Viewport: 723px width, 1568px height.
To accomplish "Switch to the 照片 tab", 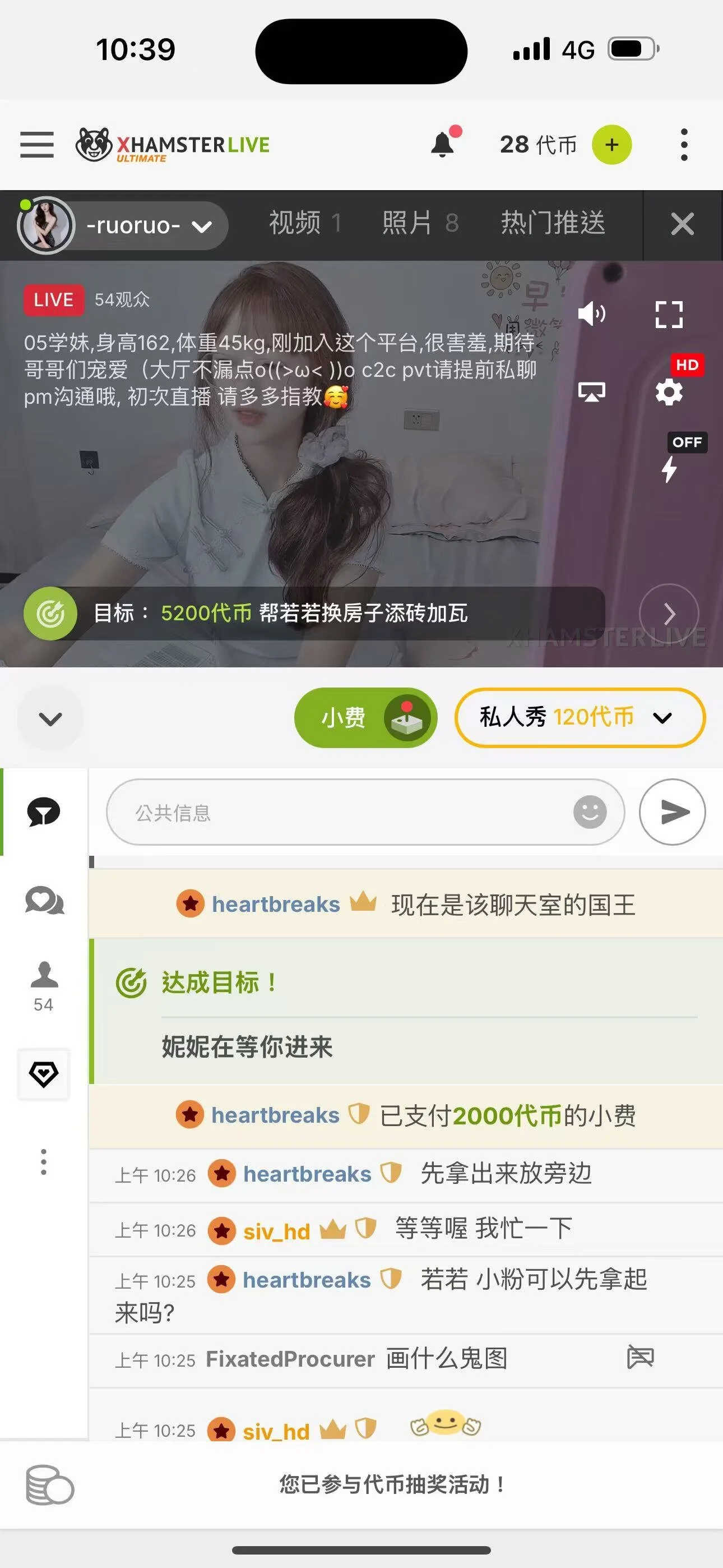I will (x=420, y=223).
